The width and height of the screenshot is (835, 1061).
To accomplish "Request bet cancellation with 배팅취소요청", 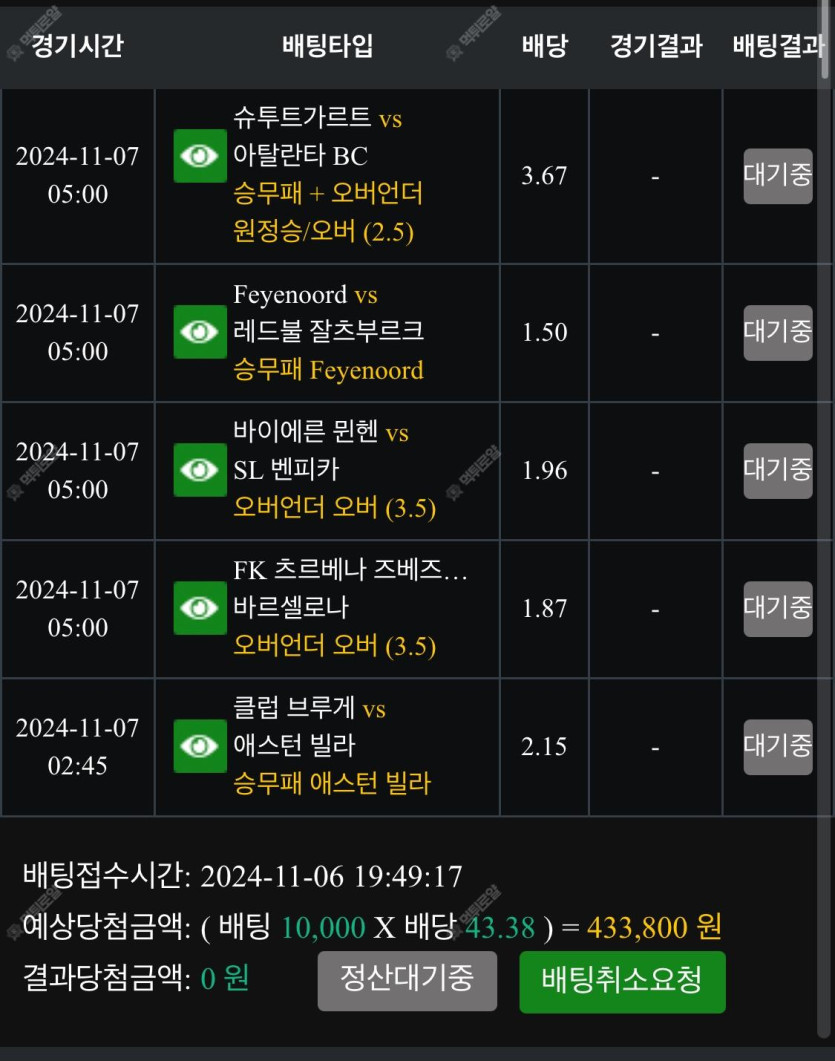I will click(622, 981).
